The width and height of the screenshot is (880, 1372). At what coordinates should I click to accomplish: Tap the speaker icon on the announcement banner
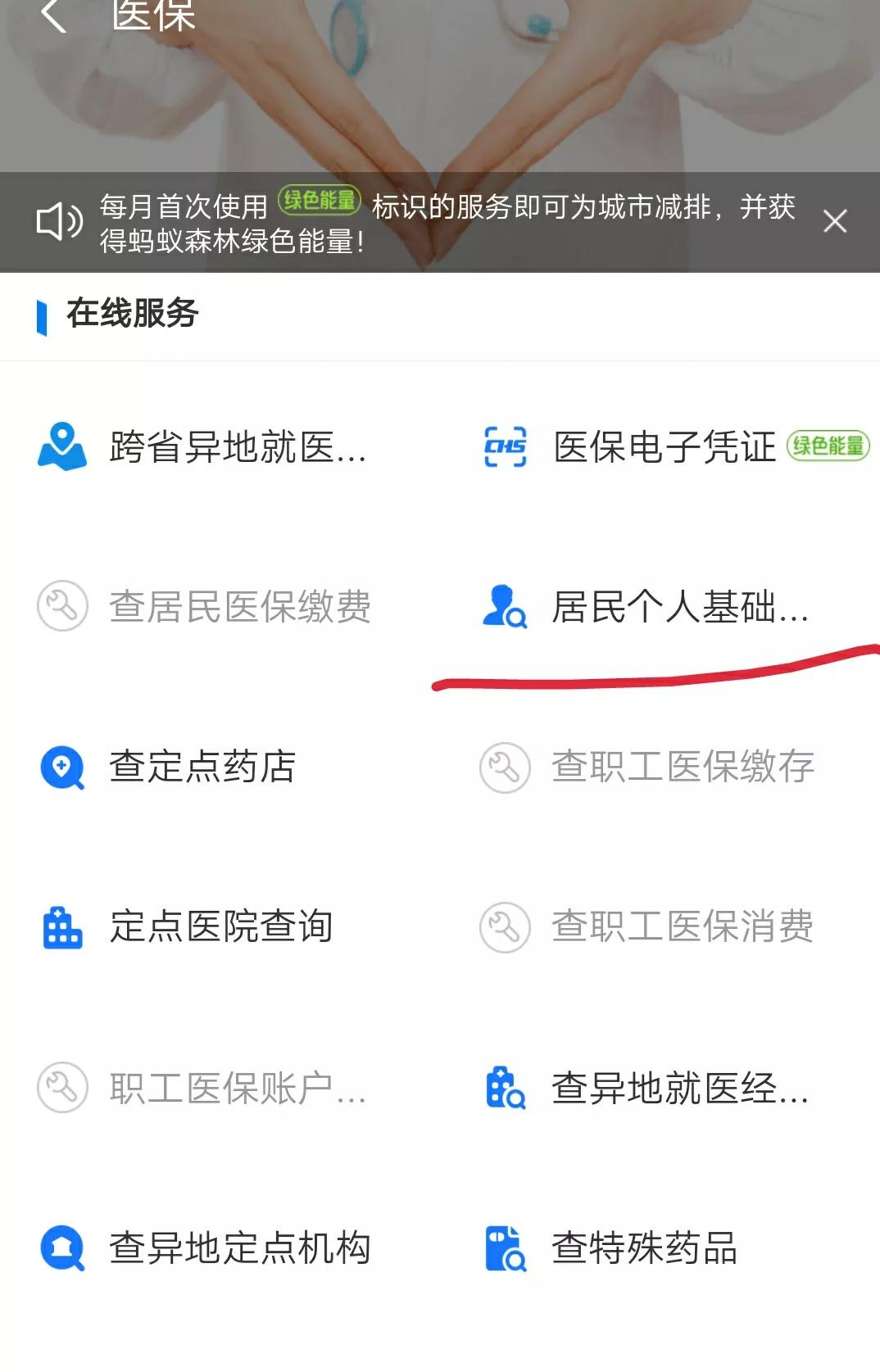[x=60, y=220]
